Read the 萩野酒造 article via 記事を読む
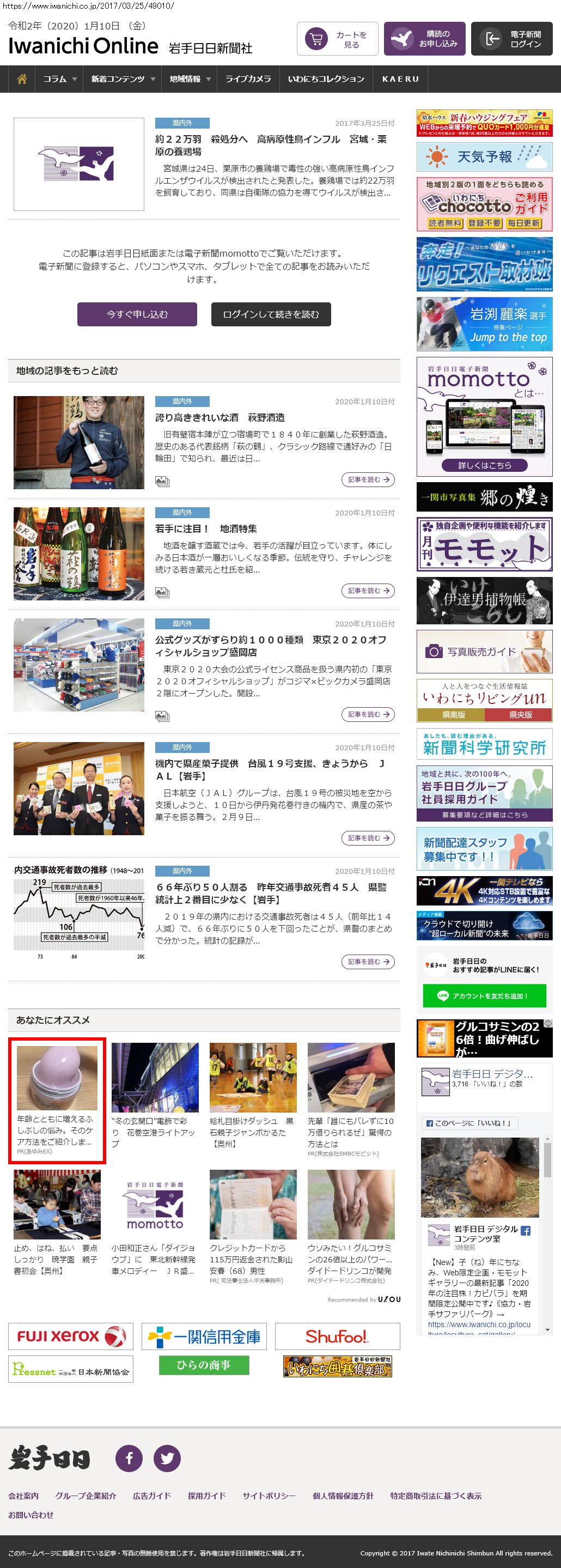The width and height of the screenshot is (561, 1568). 368,479
